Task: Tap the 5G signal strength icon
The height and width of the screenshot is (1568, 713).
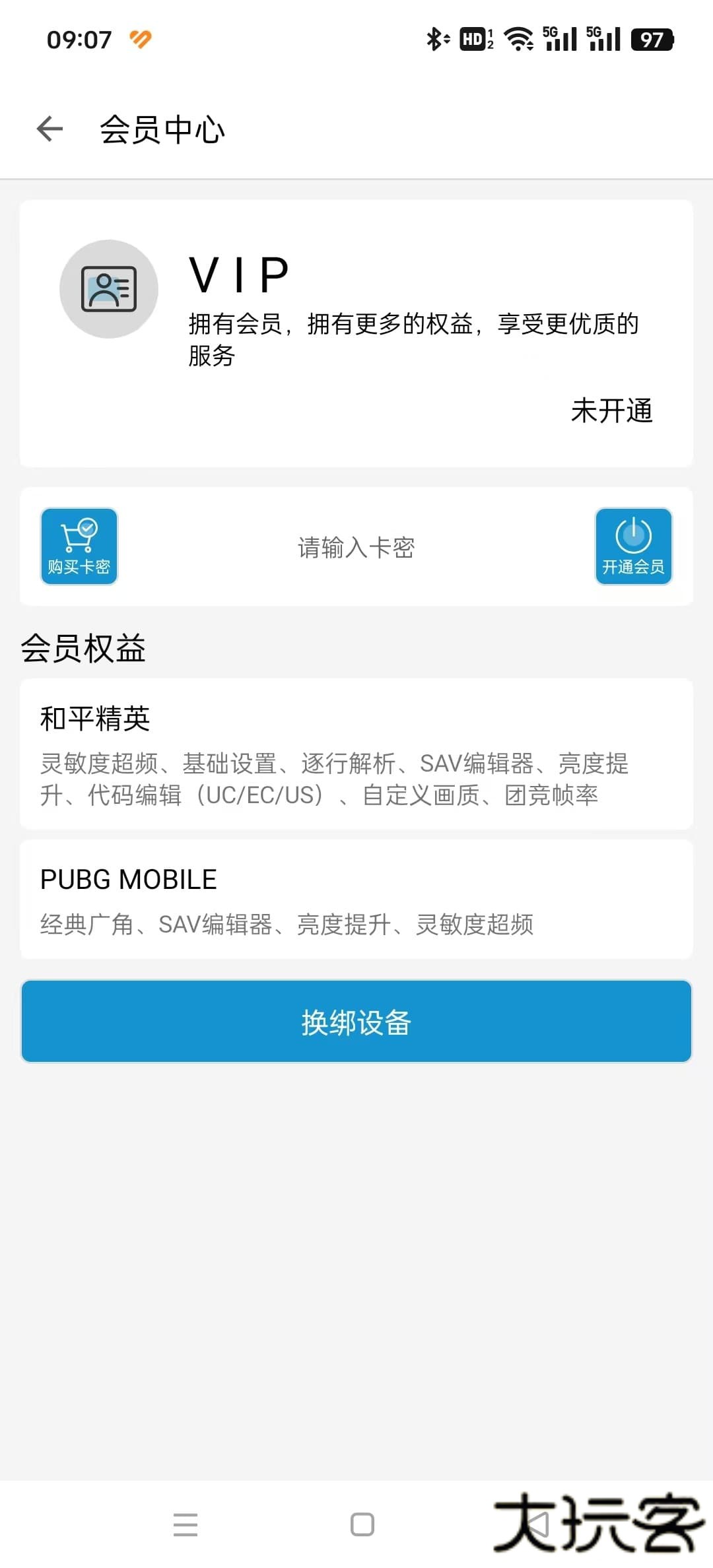Action: tap(562, 39)
